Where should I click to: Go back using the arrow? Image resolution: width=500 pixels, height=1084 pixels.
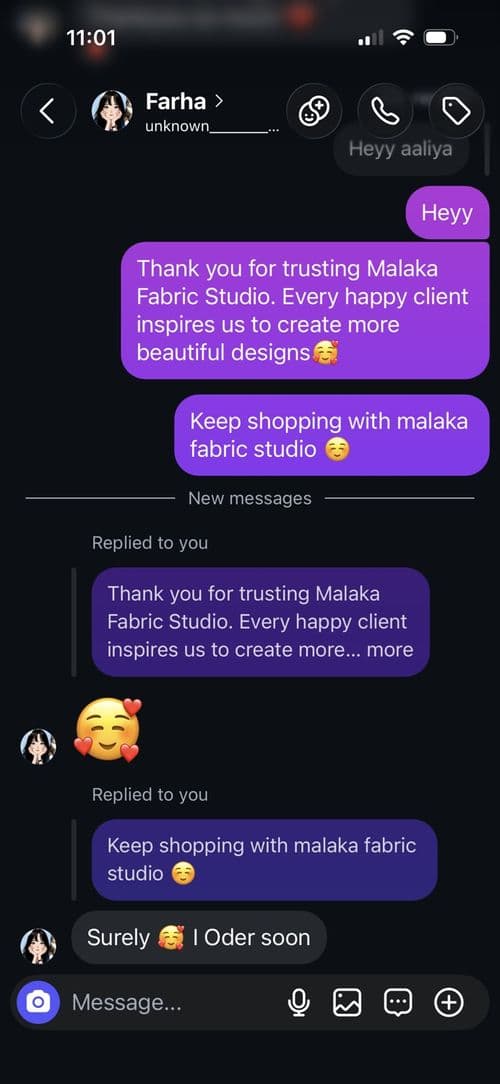pyautogui.click(x=48, y=111)
